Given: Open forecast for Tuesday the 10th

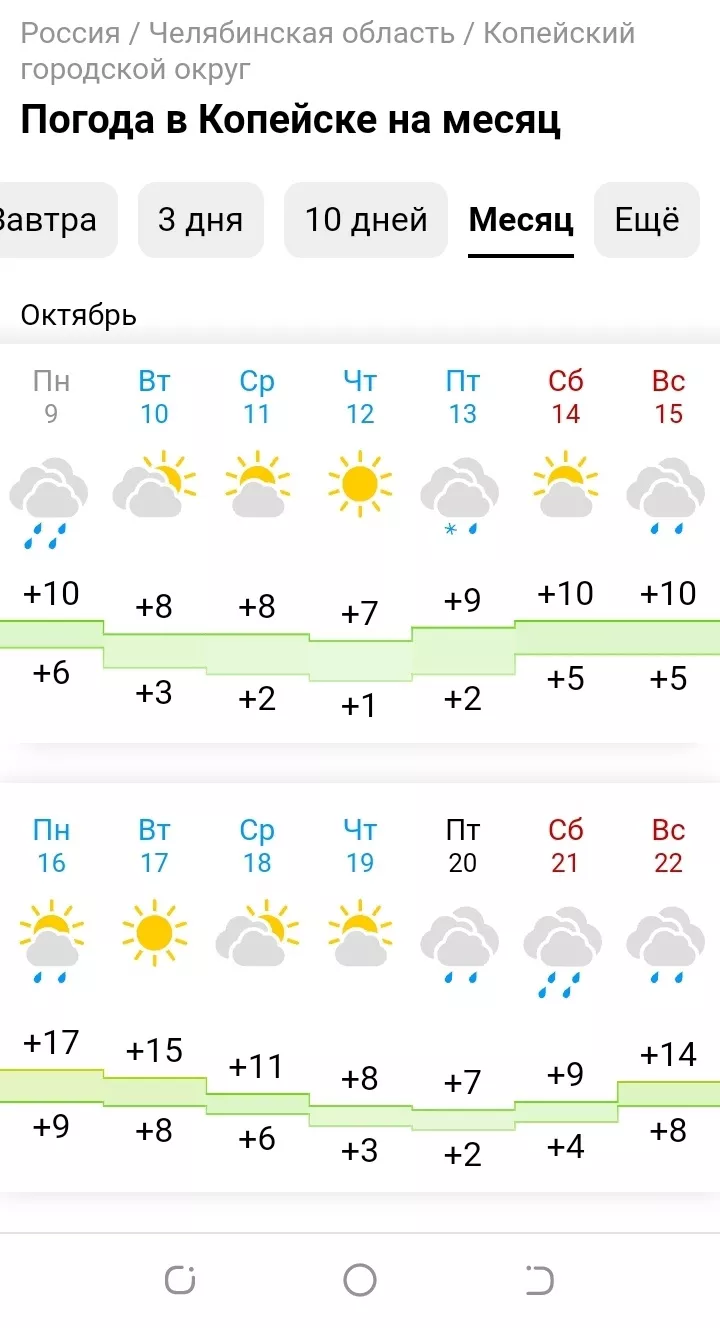Looking at the screenshot, I should (154, 540).
